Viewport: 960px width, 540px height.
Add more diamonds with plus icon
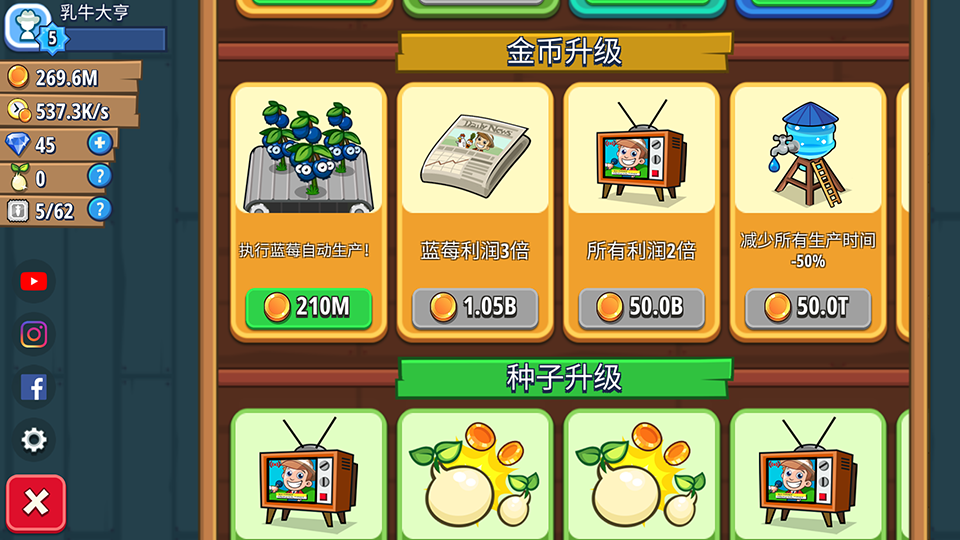coord(99,143)
